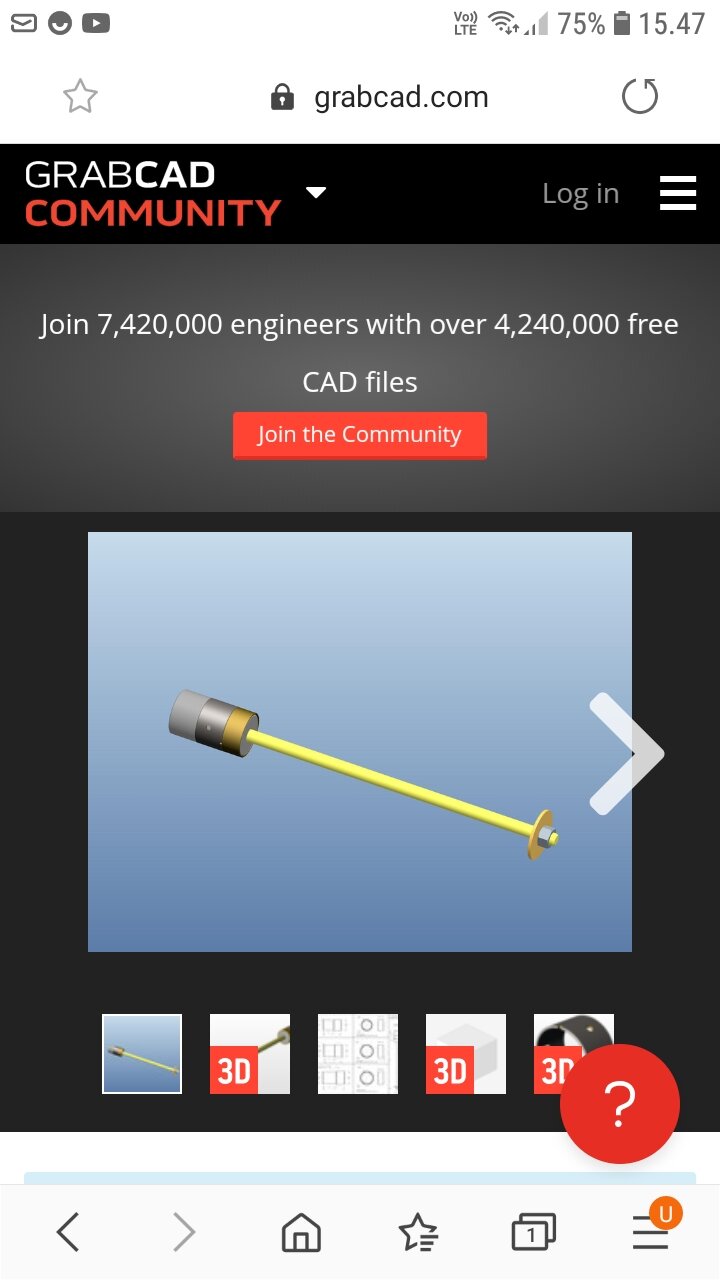Open the browser tabs overview
Viewport: 720px width, 1280px height.
533,1233
